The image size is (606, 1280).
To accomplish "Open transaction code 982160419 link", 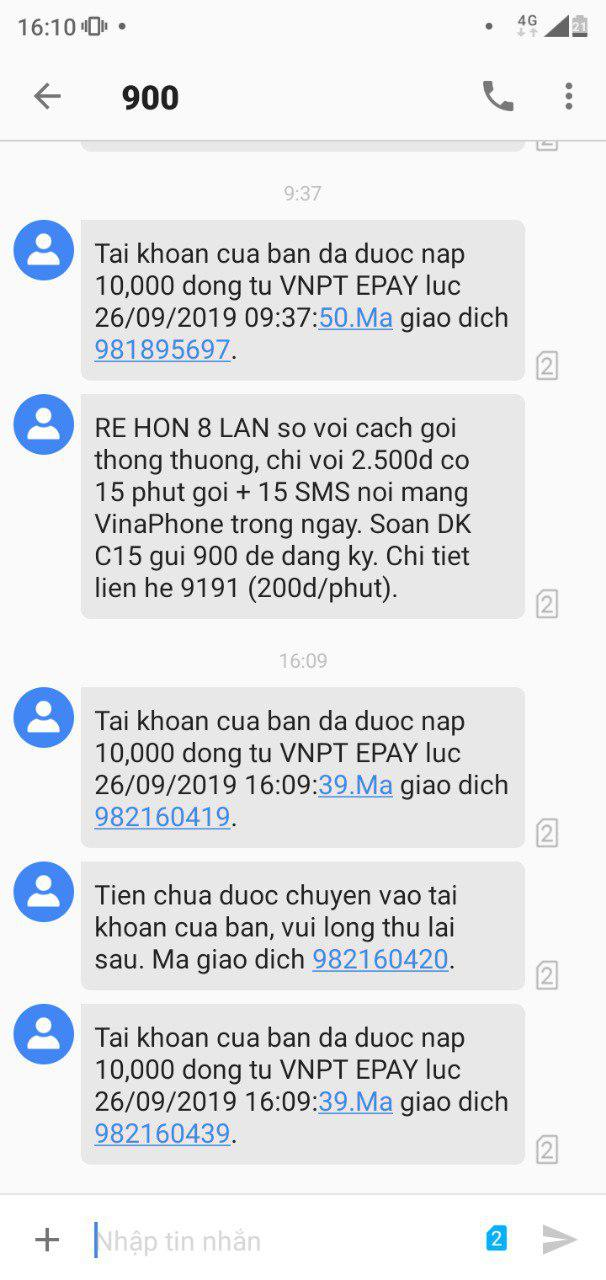I will (x=162, y=817).
